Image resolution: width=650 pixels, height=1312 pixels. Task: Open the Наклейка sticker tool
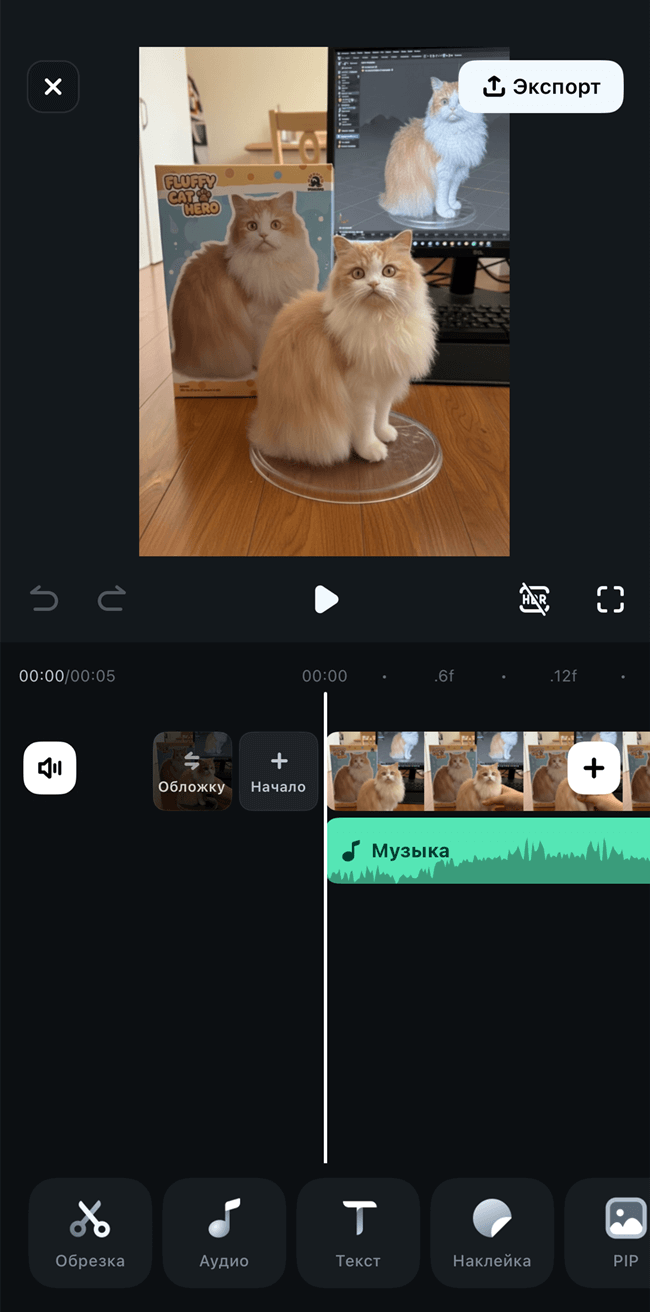pyautogui.click(x=492, y=1232)
